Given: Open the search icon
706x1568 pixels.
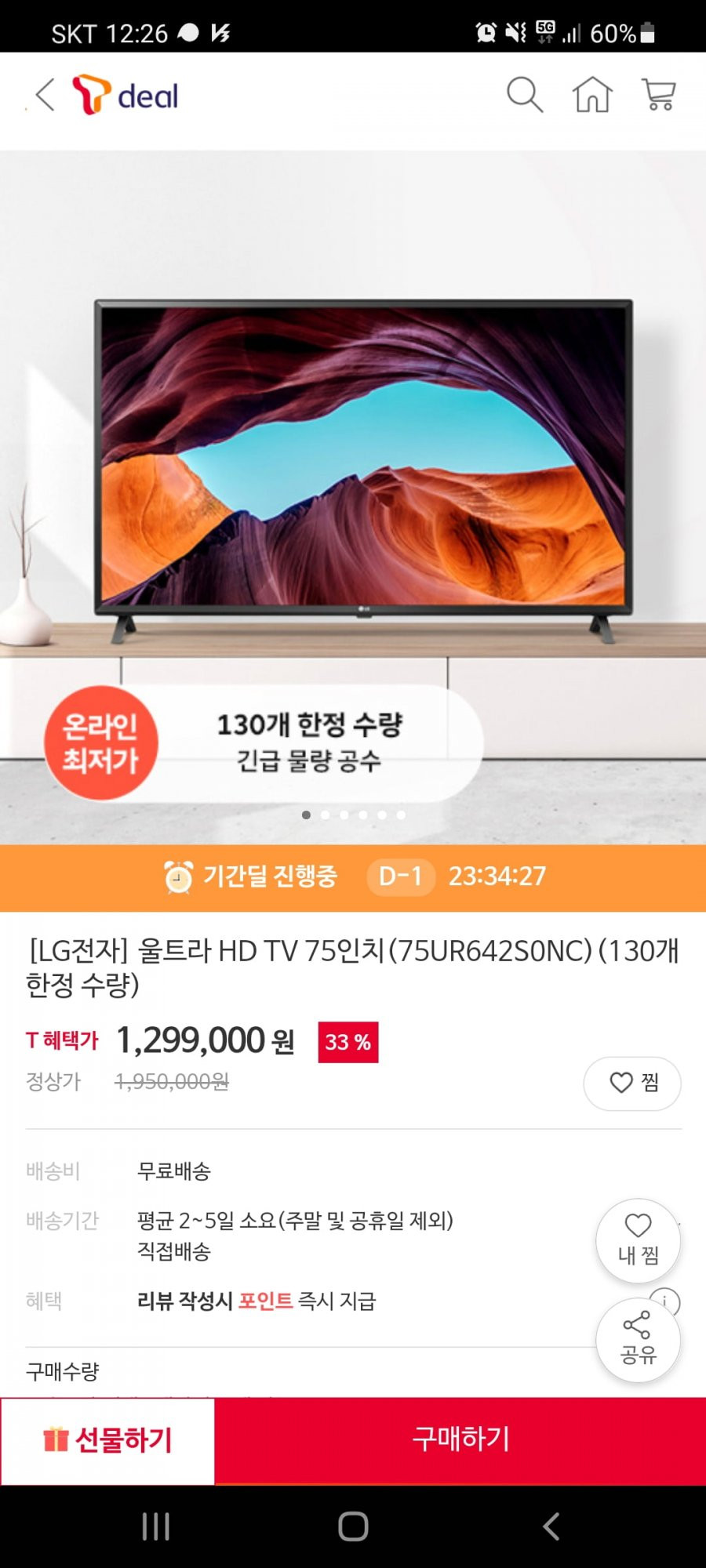Looking at the screenshot, I should tap(524, 95).
